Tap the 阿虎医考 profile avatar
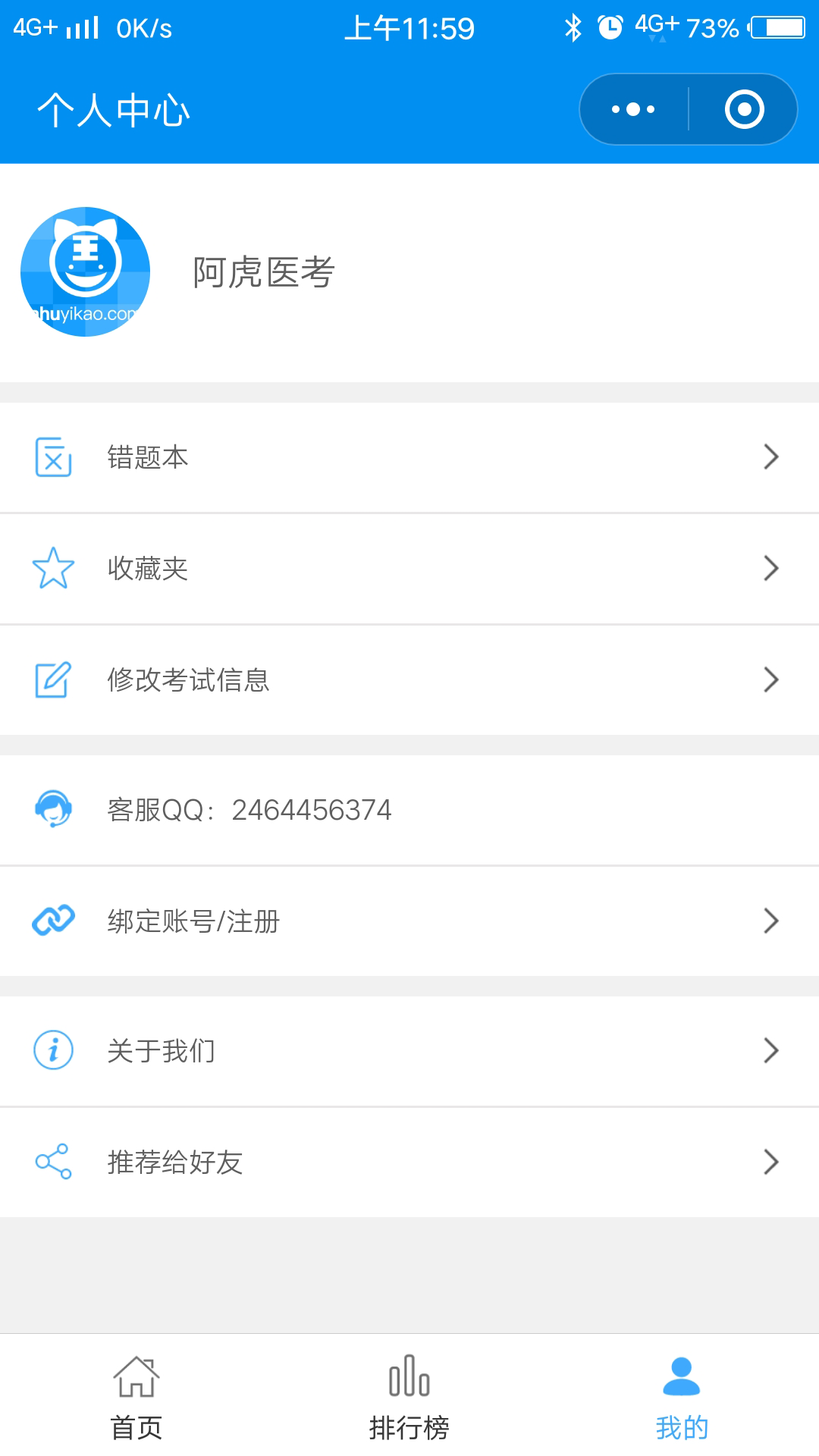 point(85,271)
